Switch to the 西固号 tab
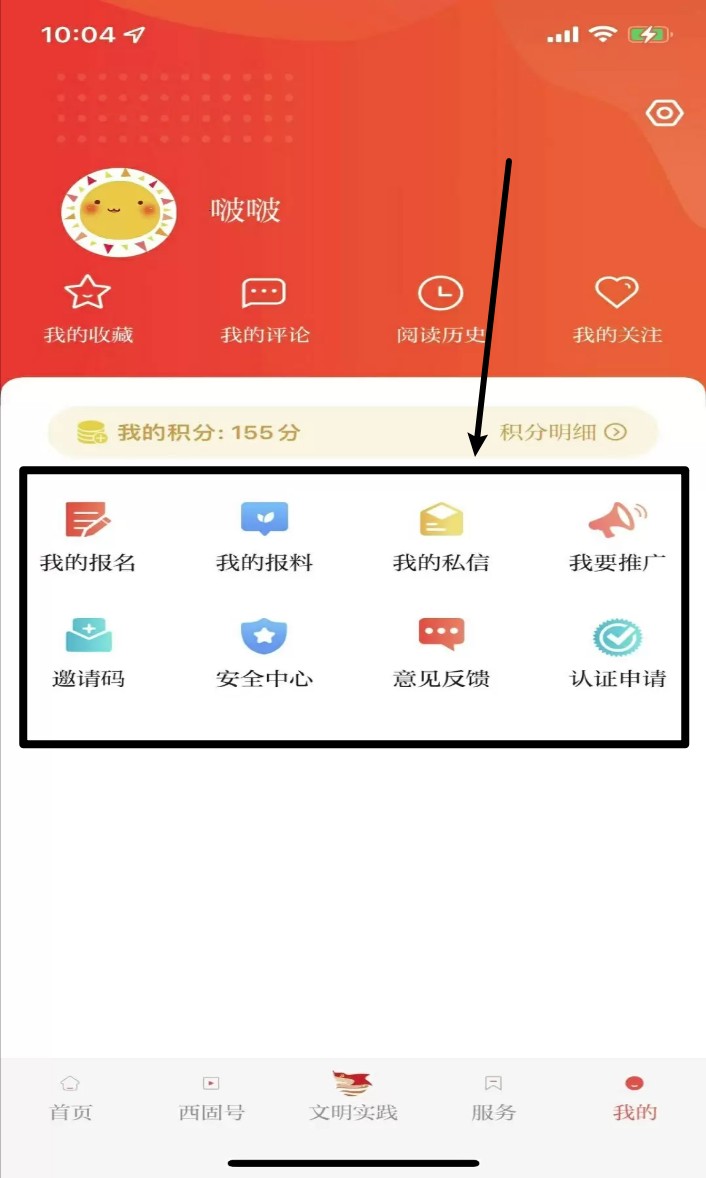The width and height of the screenshot is (706, 1178). click(211, 1098)
